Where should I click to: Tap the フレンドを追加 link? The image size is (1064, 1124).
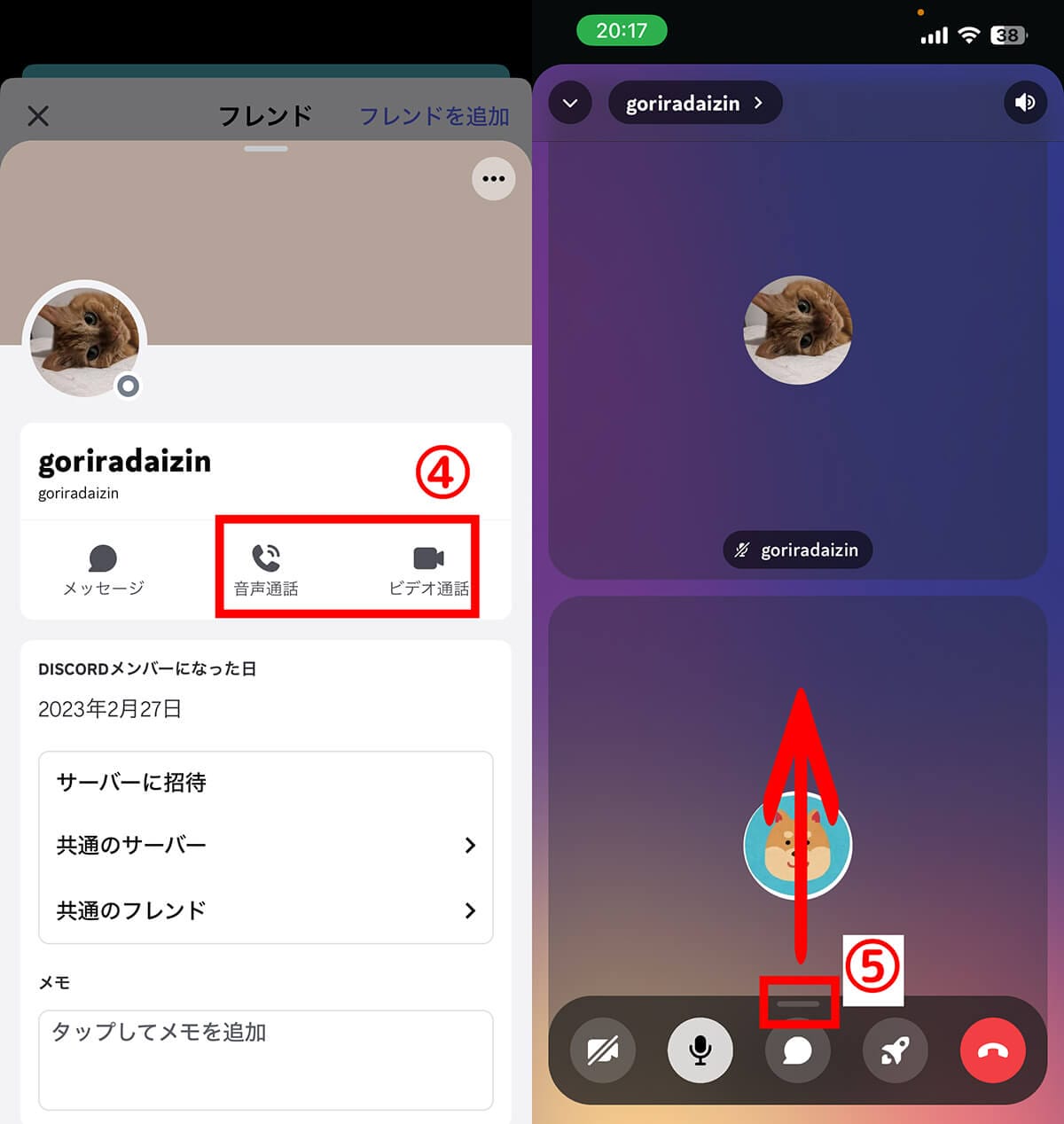(434, 116)
